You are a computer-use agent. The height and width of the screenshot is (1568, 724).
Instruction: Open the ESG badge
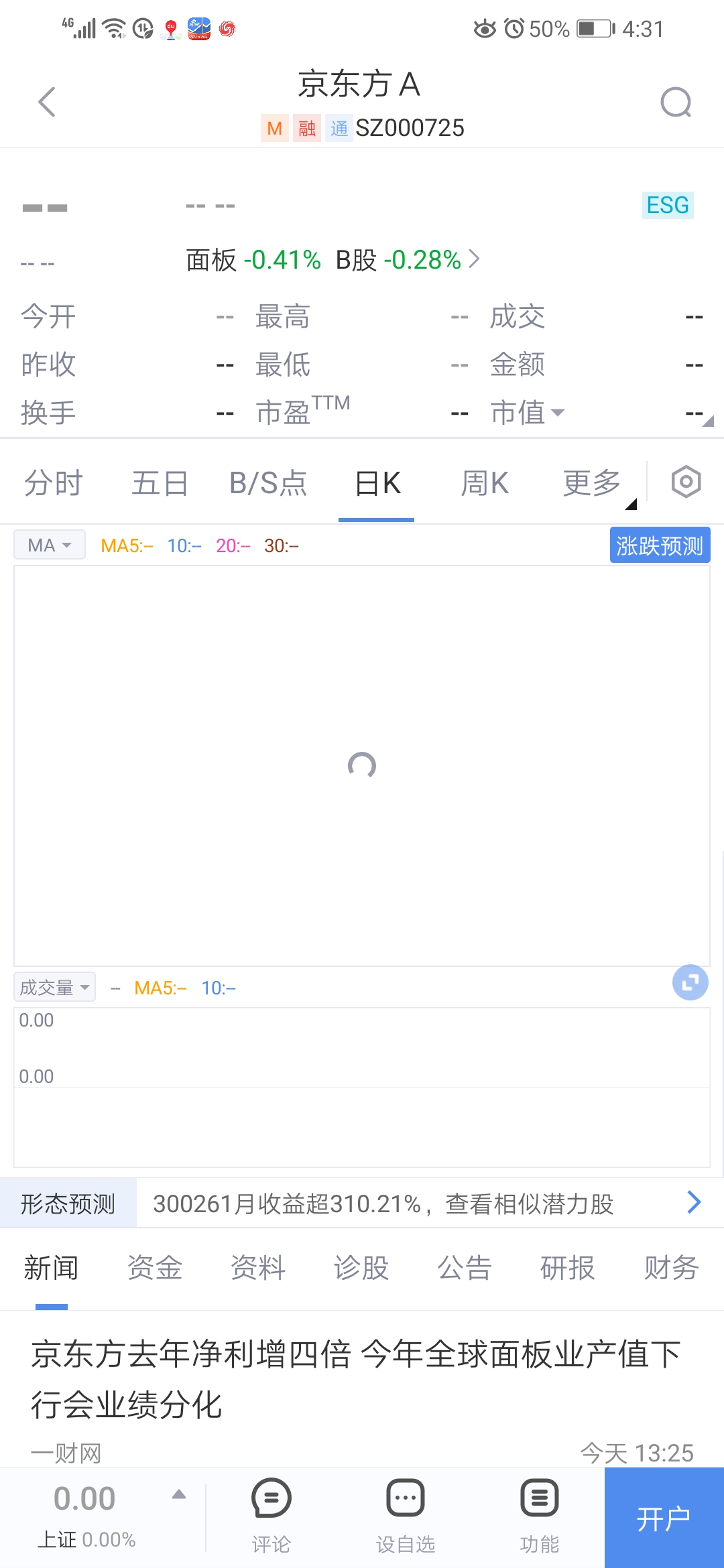(x=667, y=205)
